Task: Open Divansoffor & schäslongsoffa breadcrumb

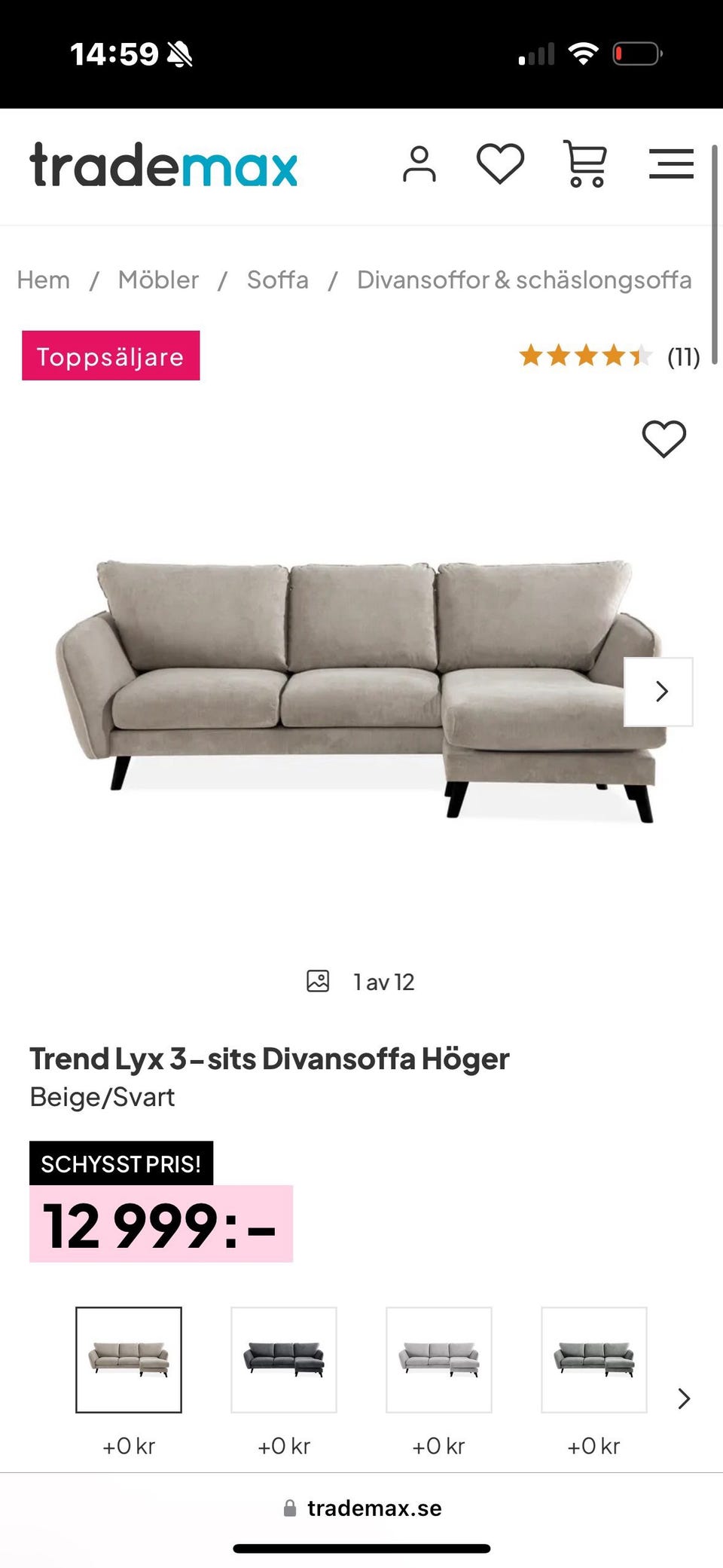Action: pos(524,280)
